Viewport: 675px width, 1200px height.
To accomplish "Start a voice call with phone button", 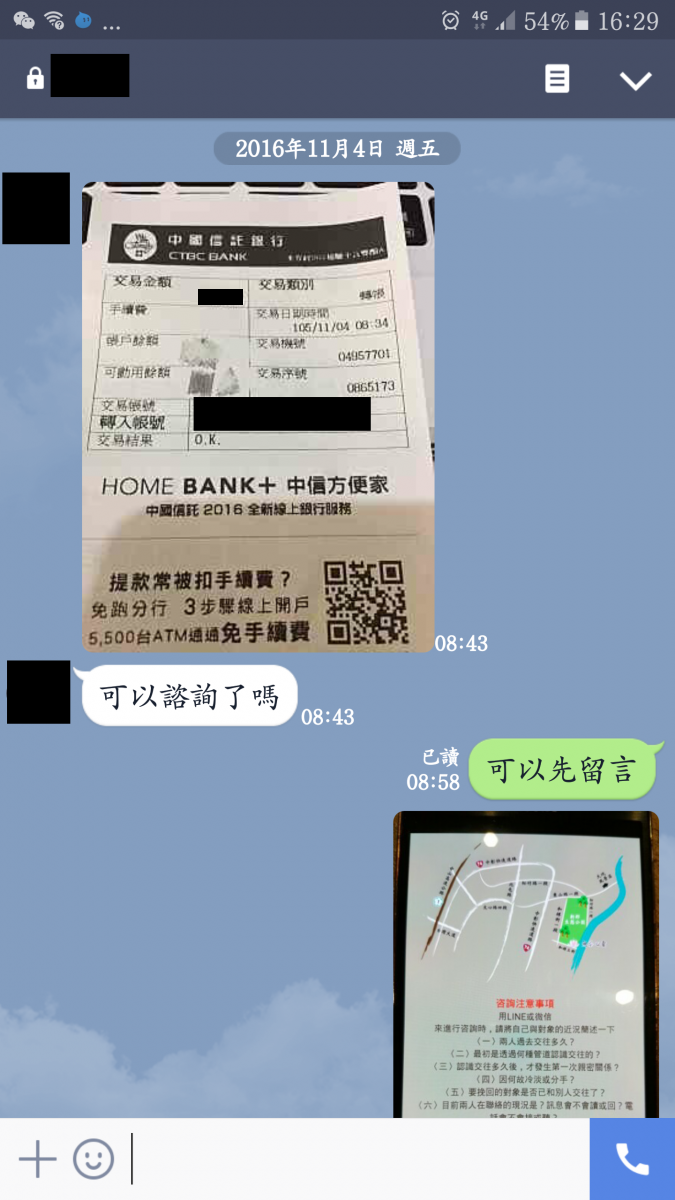I will pyautogui.click(x=632, y=1159).
